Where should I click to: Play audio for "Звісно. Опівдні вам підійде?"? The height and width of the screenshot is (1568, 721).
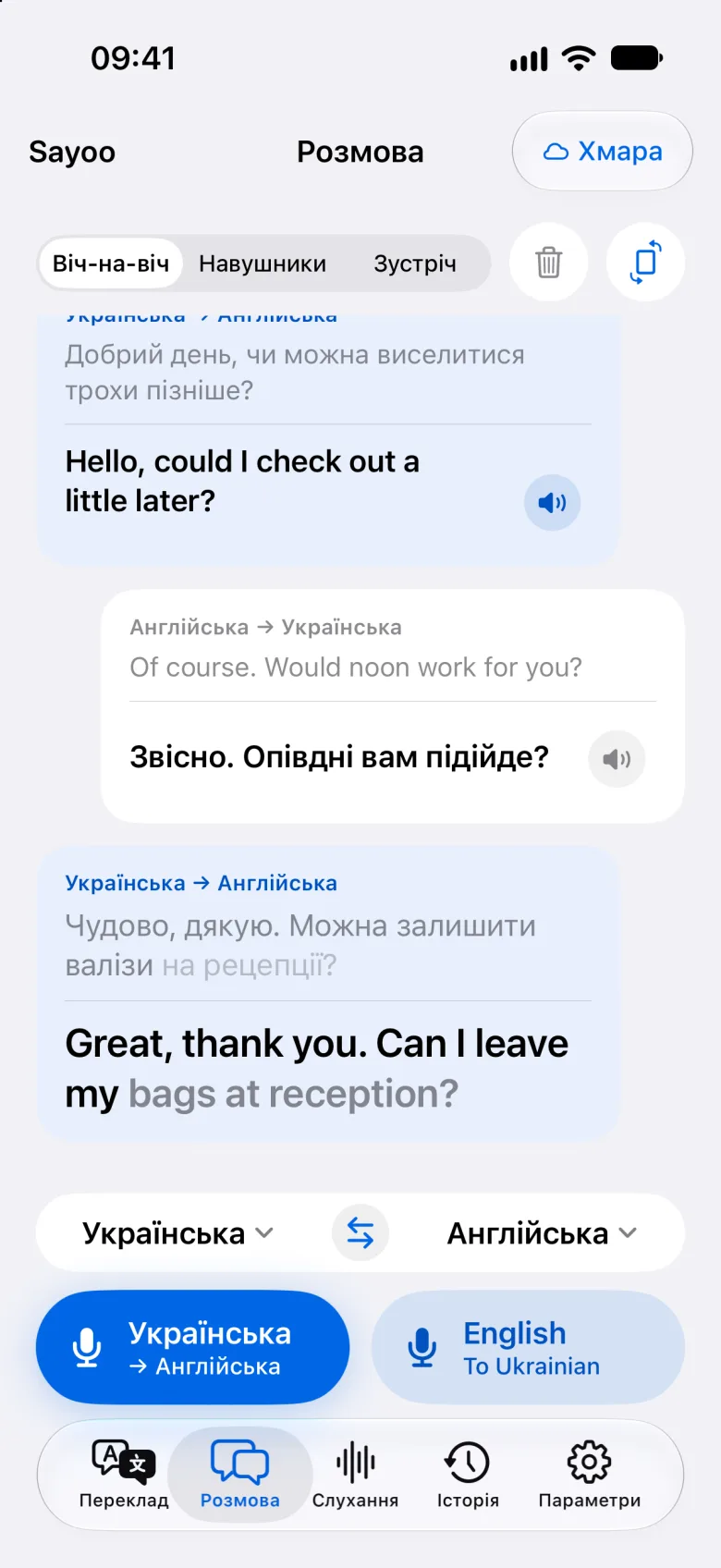[x=617, y=759]
